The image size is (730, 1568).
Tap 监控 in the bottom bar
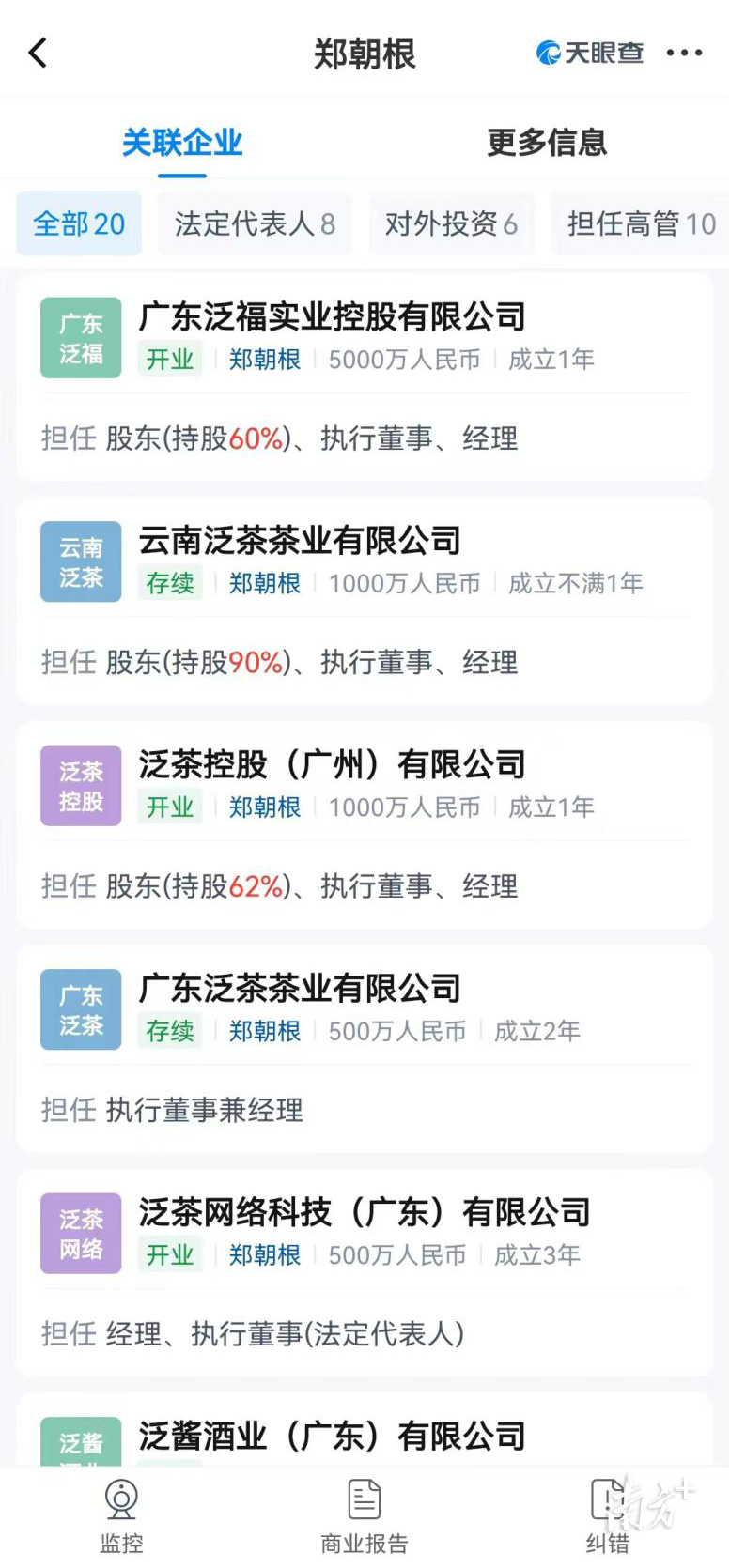pyautogui.click(x=121, y=1515)
